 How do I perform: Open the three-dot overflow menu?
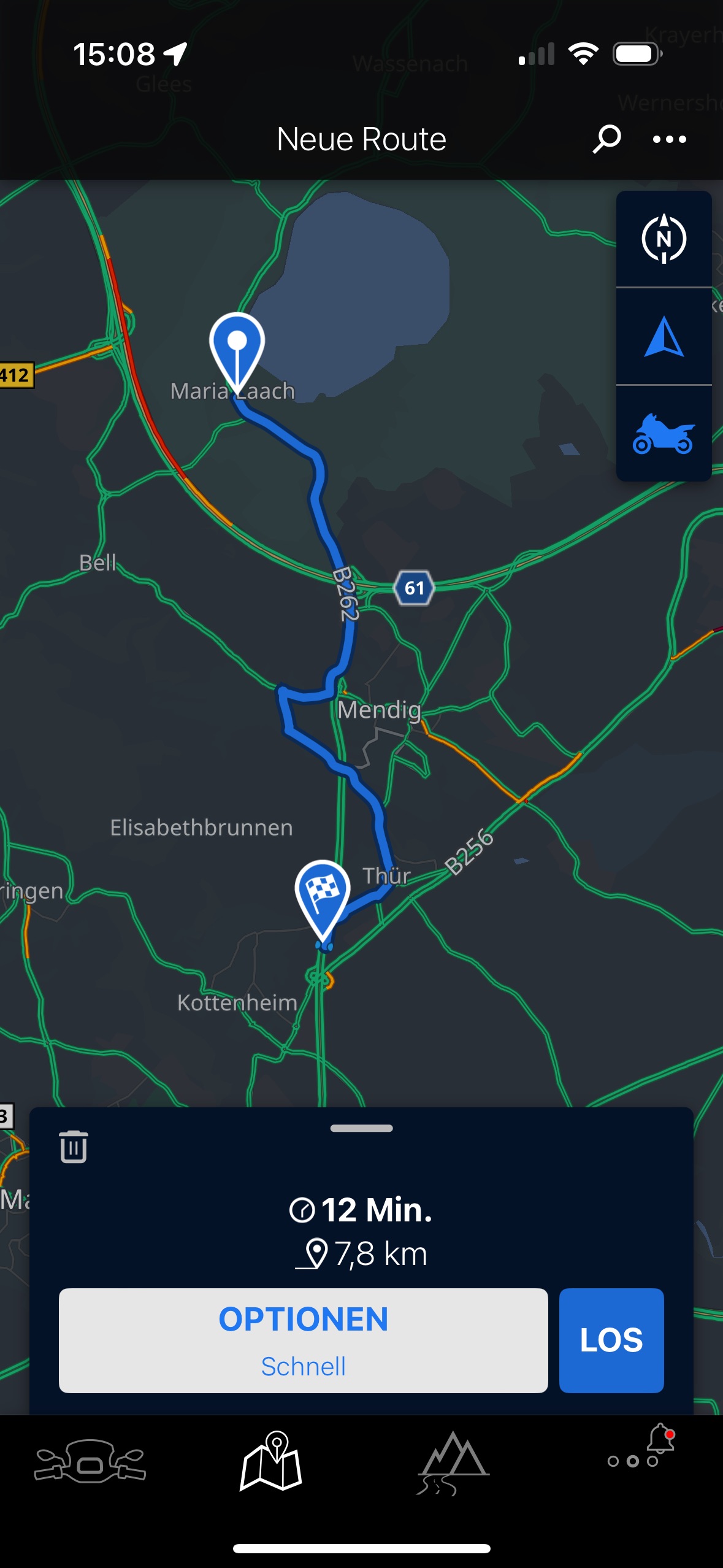669,140
